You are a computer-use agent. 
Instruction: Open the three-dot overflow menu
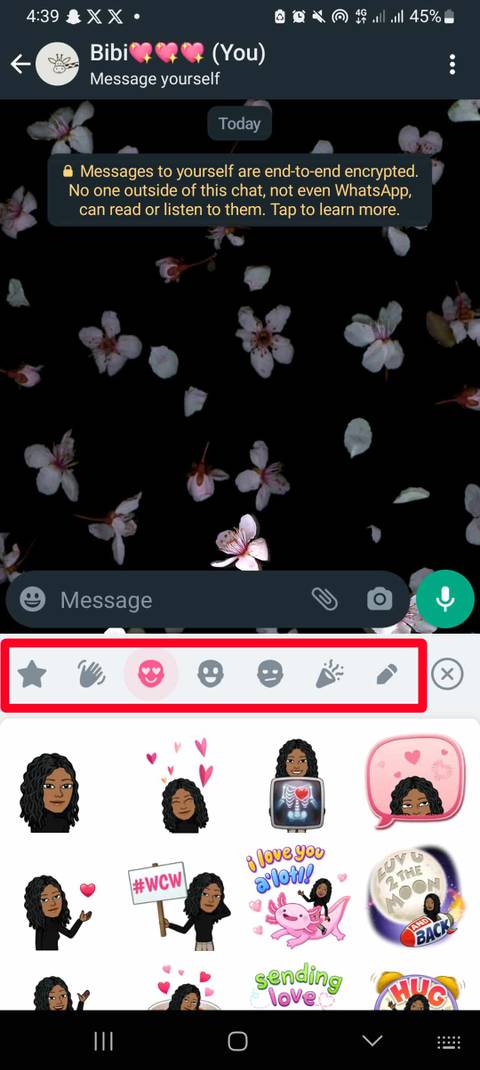pyautogui.click(x=452, y=64)
